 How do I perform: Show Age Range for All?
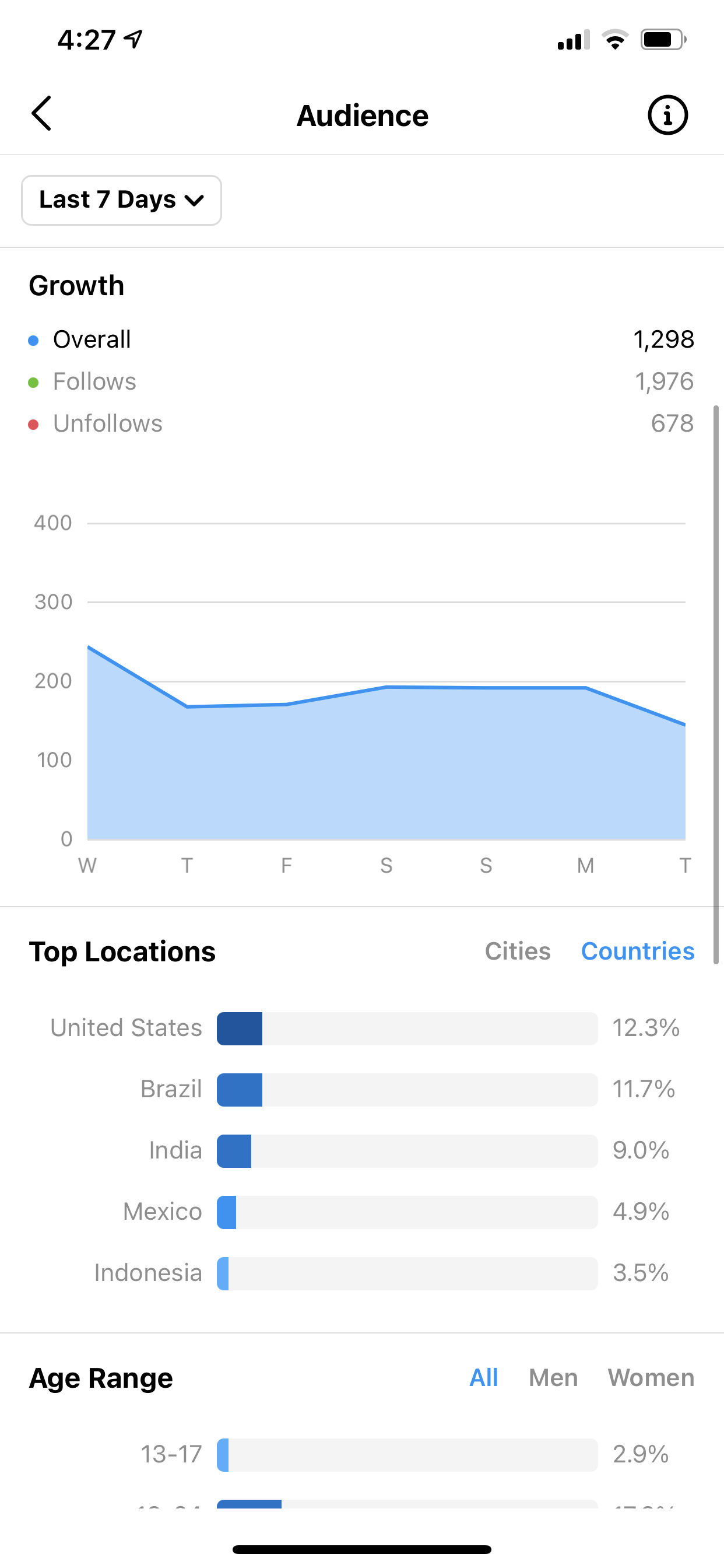click(484, 1377)
